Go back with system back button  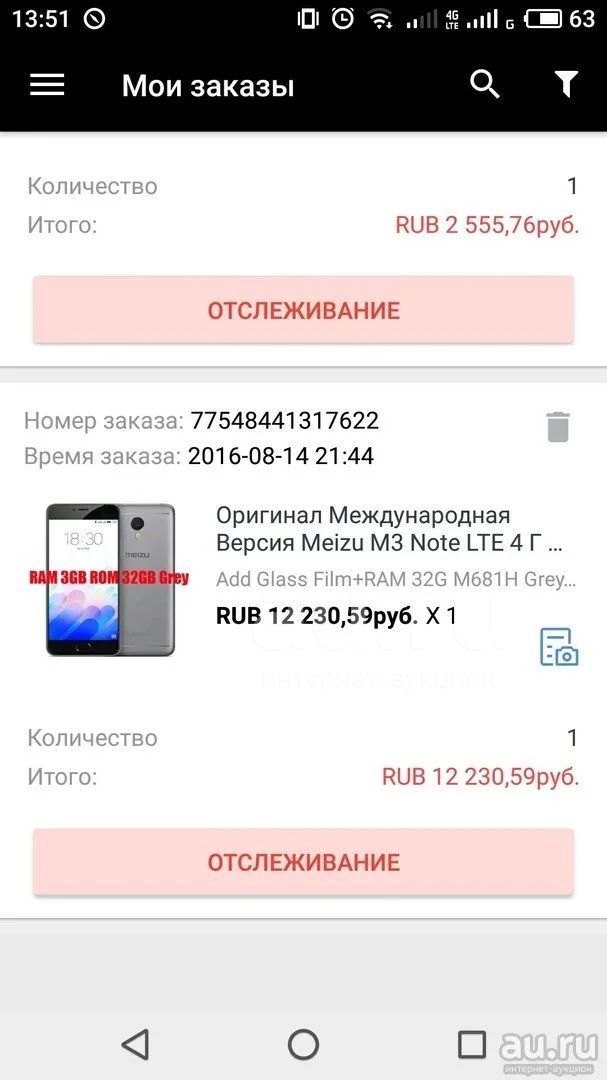click(x=135, y=1044)
